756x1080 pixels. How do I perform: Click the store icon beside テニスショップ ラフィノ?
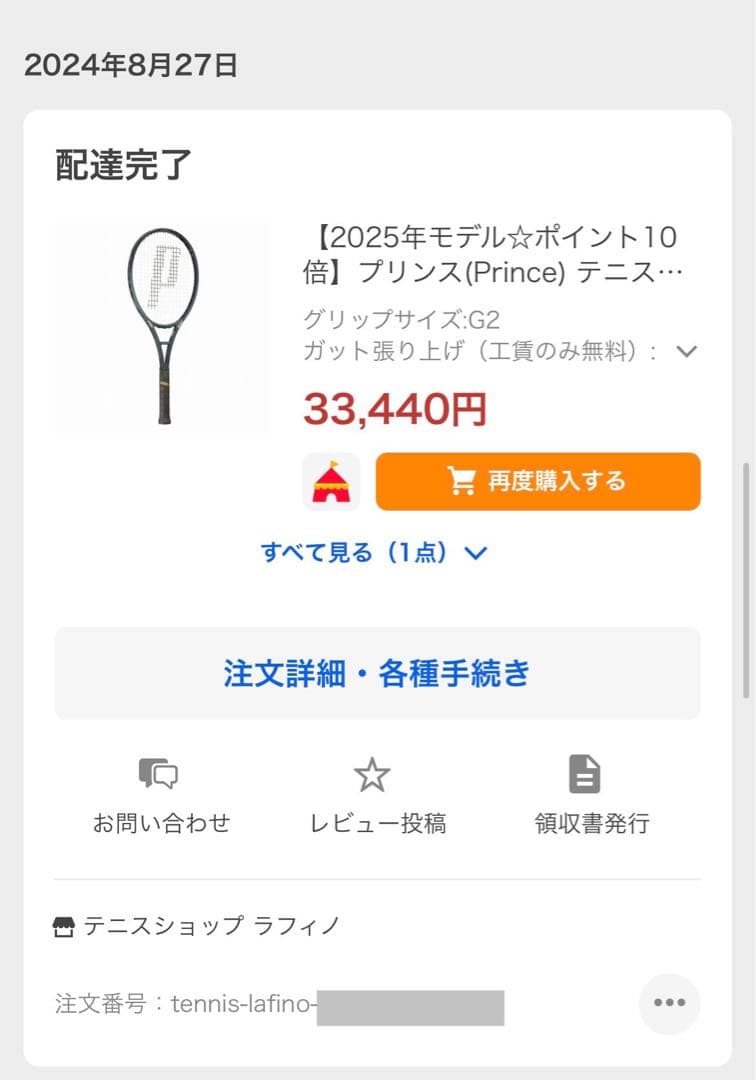[64, 925]
